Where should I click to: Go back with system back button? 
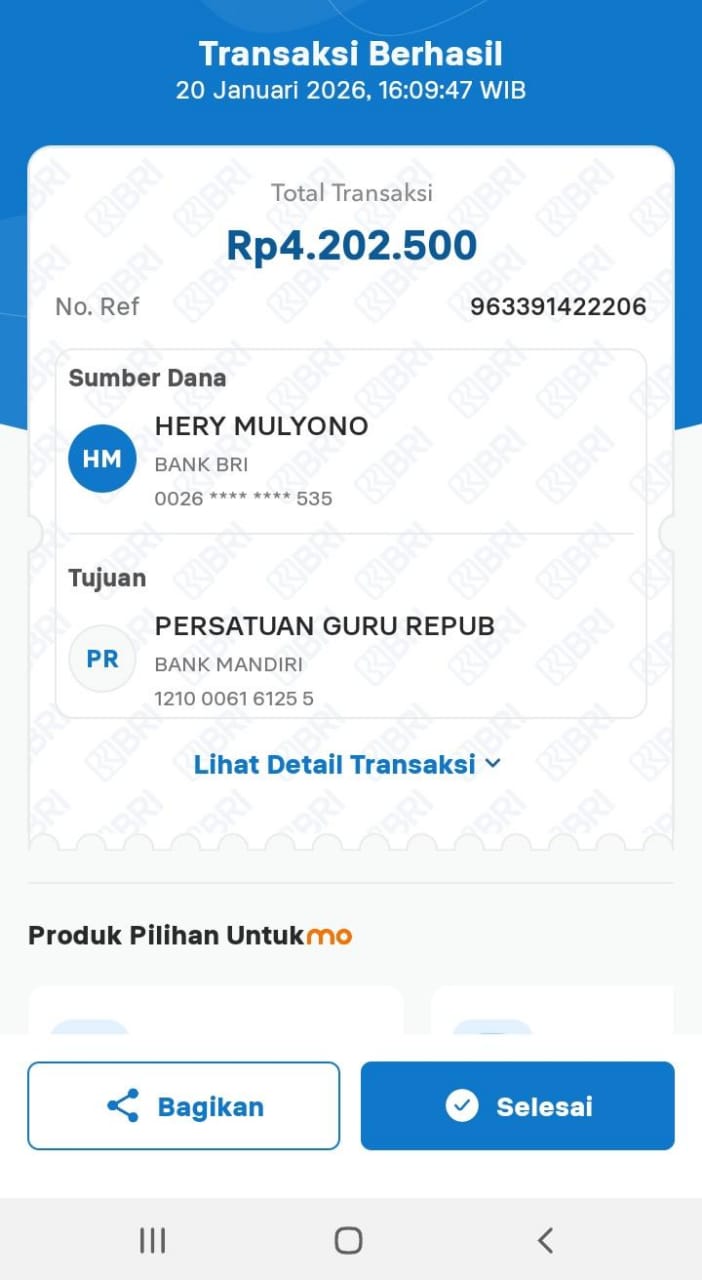(545, 1241)
